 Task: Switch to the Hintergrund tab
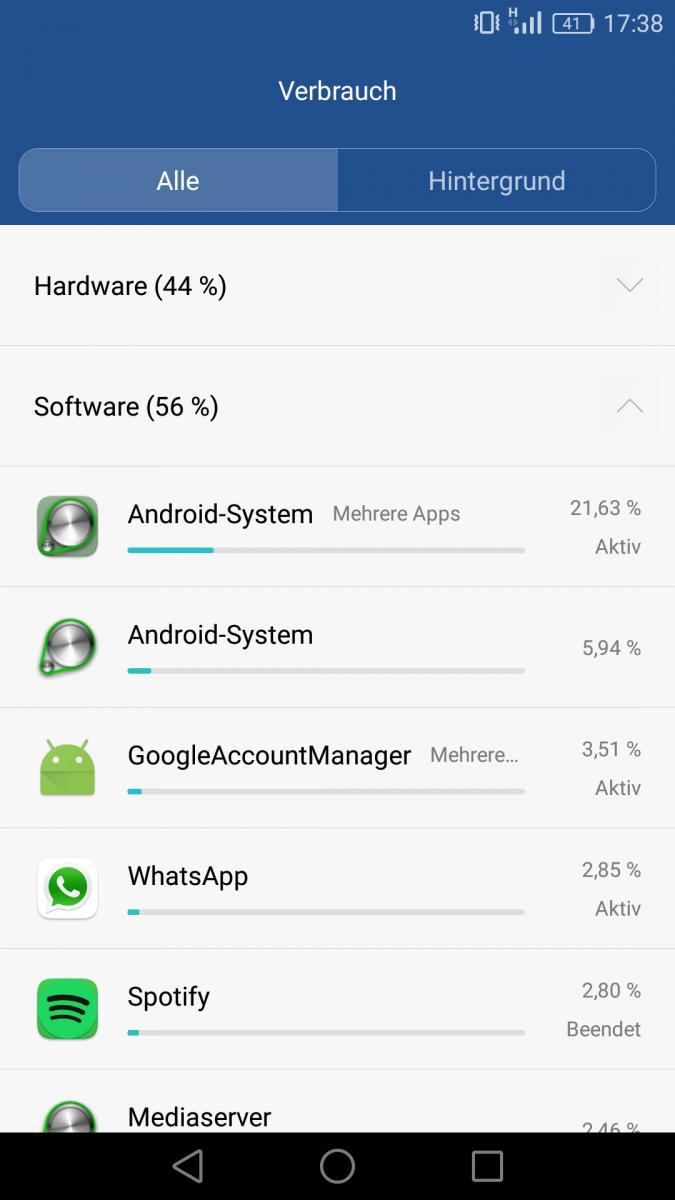click(x=497, y=180)
